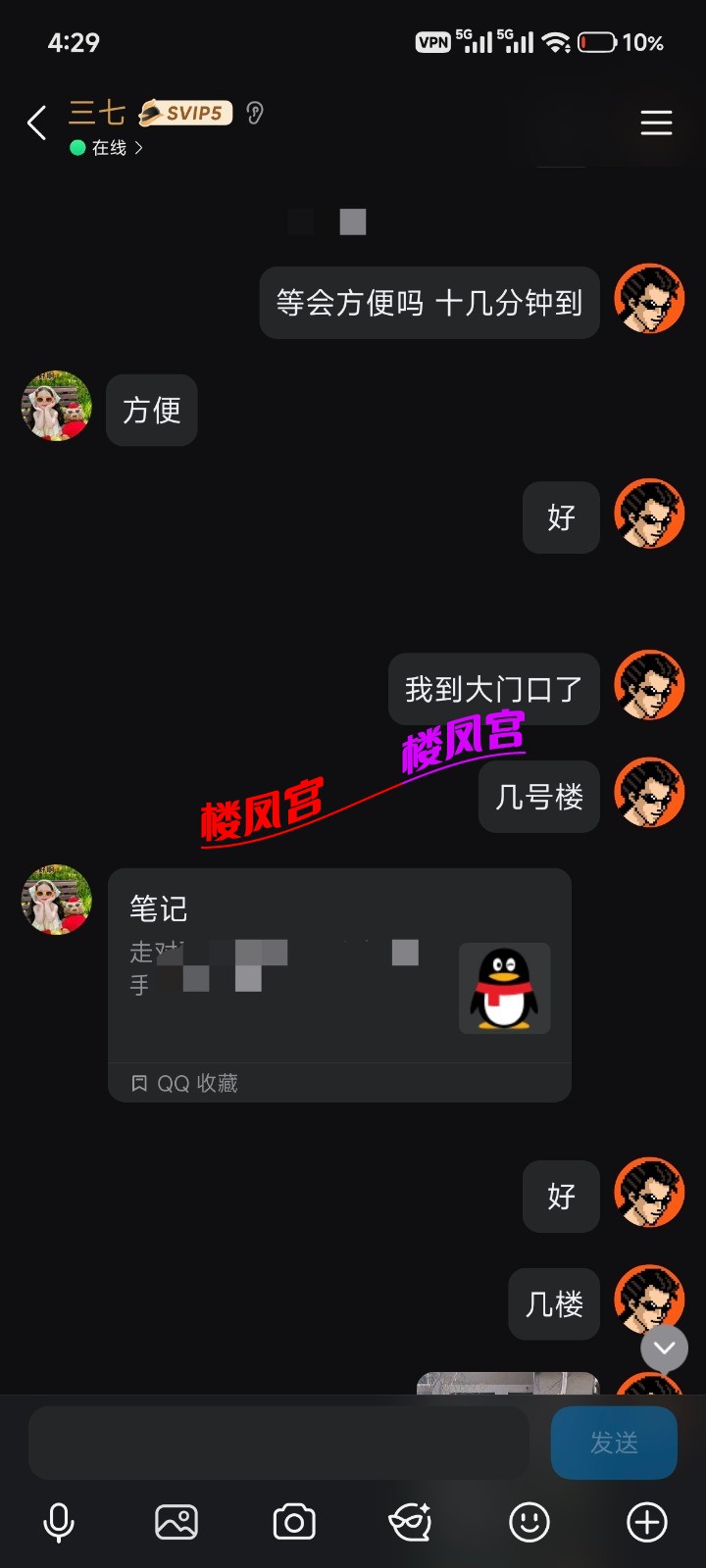Open the chat settings hamburger menu

click(656, 123)
